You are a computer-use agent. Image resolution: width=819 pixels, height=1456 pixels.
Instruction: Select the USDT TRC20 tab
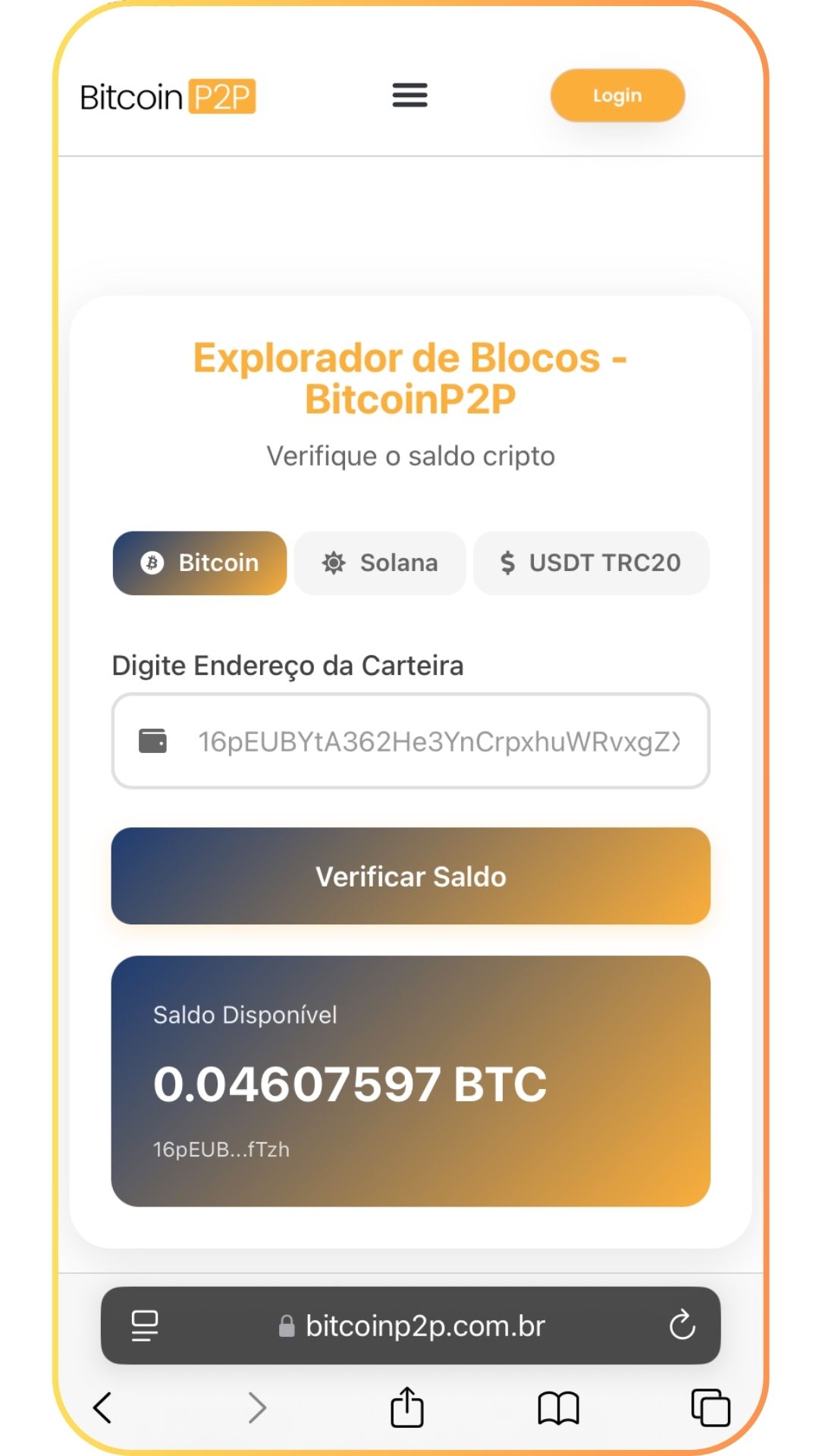click(591, 563)
